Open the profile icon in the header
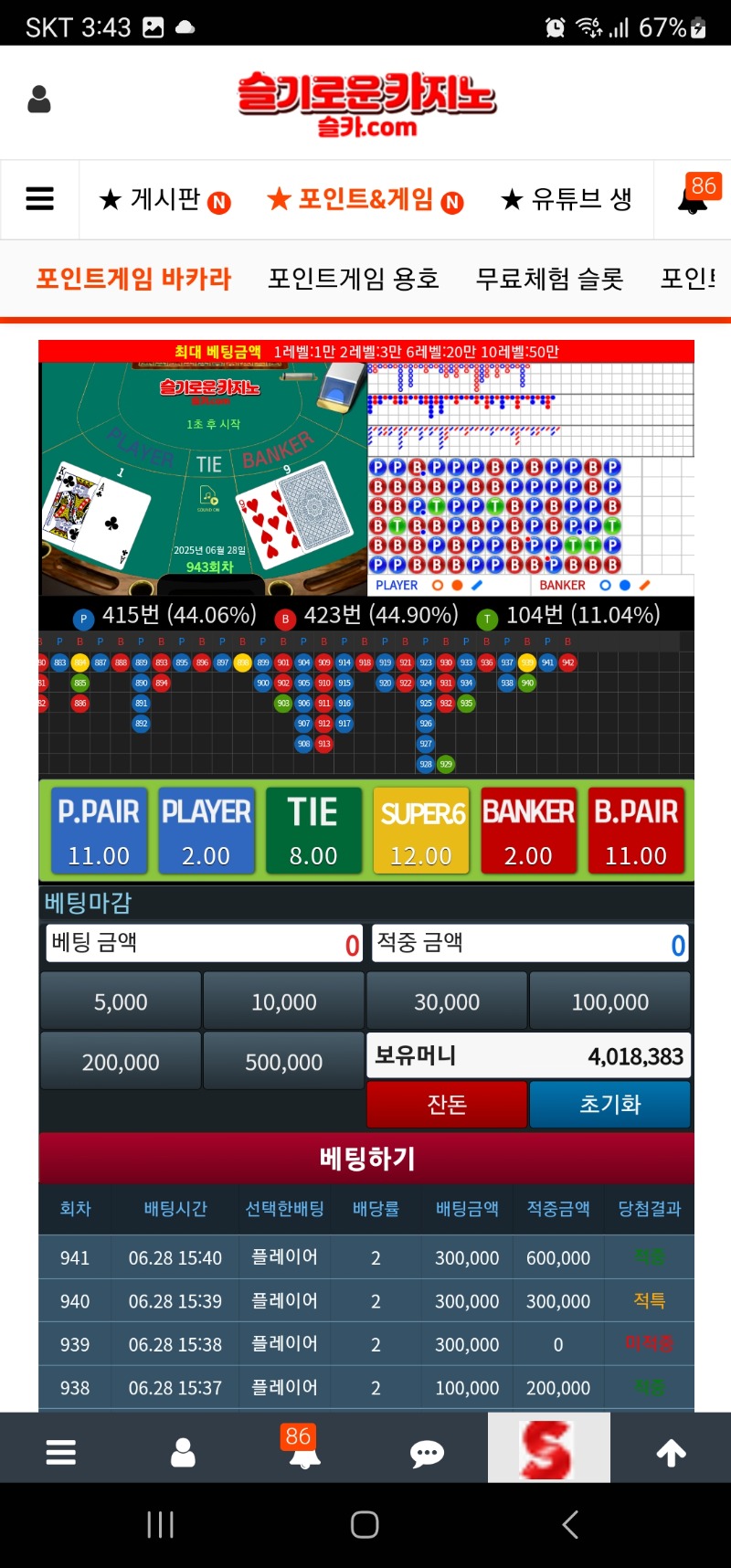This screenshot has height=1568, width=731. coord(39,99)
